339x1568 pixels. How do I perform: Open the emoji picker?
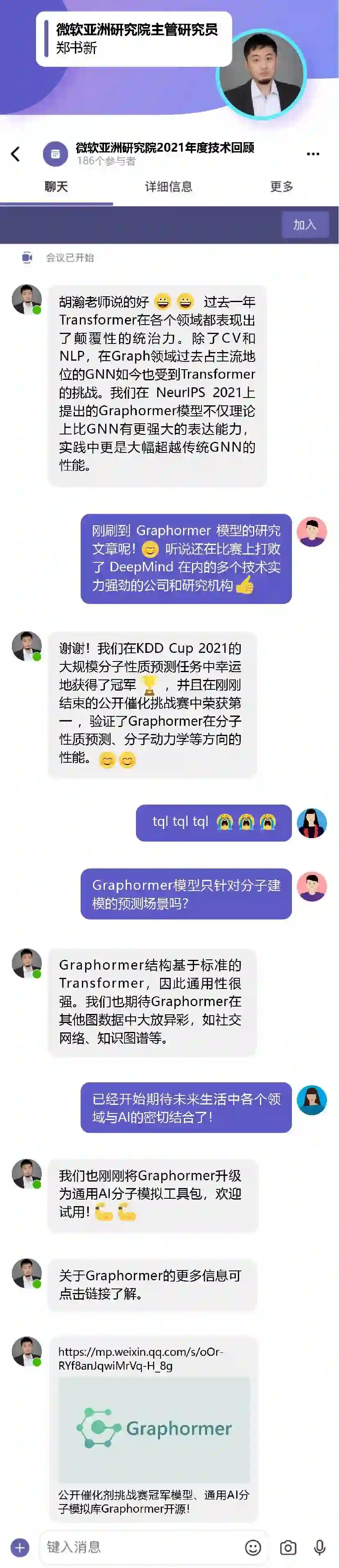coord(253,1547)
